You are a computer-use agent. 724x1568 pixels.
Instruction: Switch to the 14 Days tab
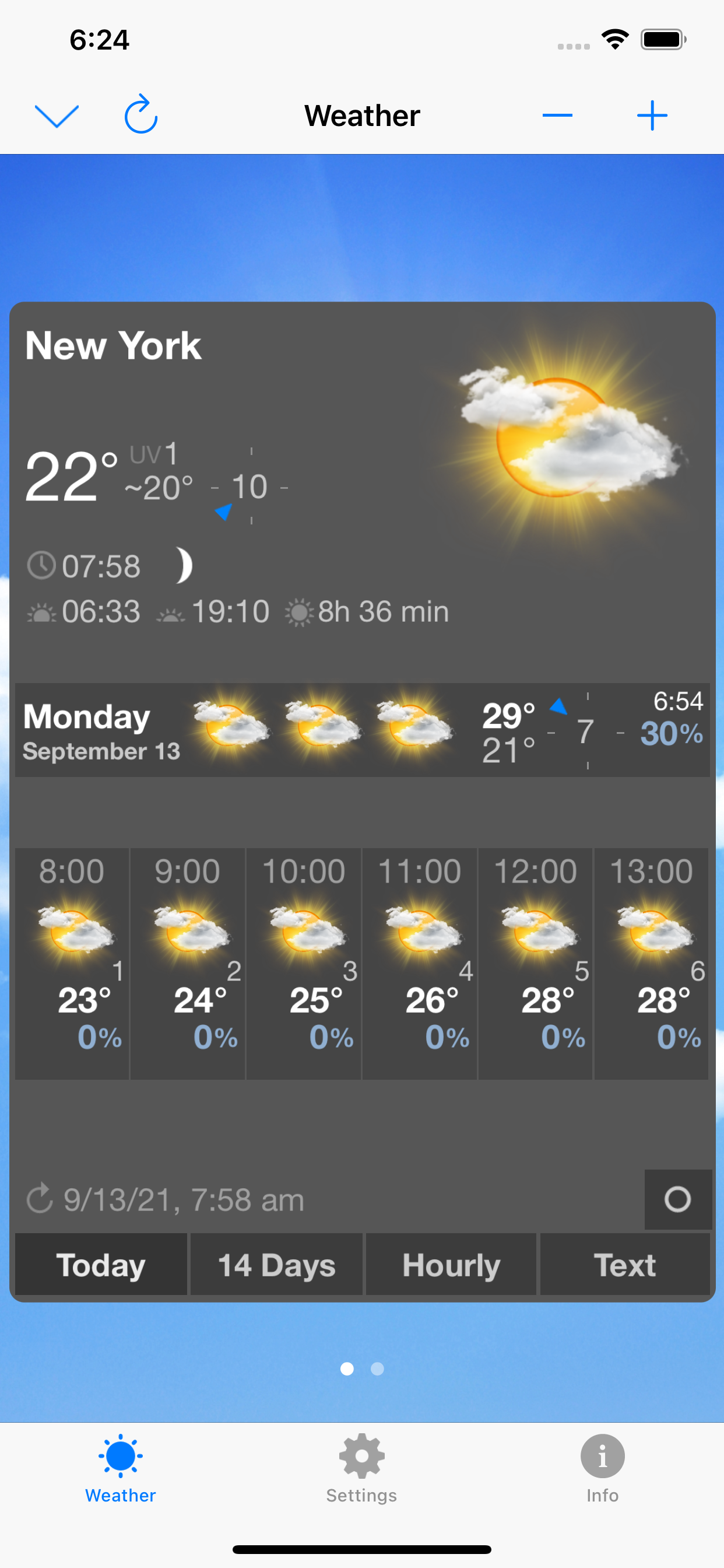[x=276, y=1264]
